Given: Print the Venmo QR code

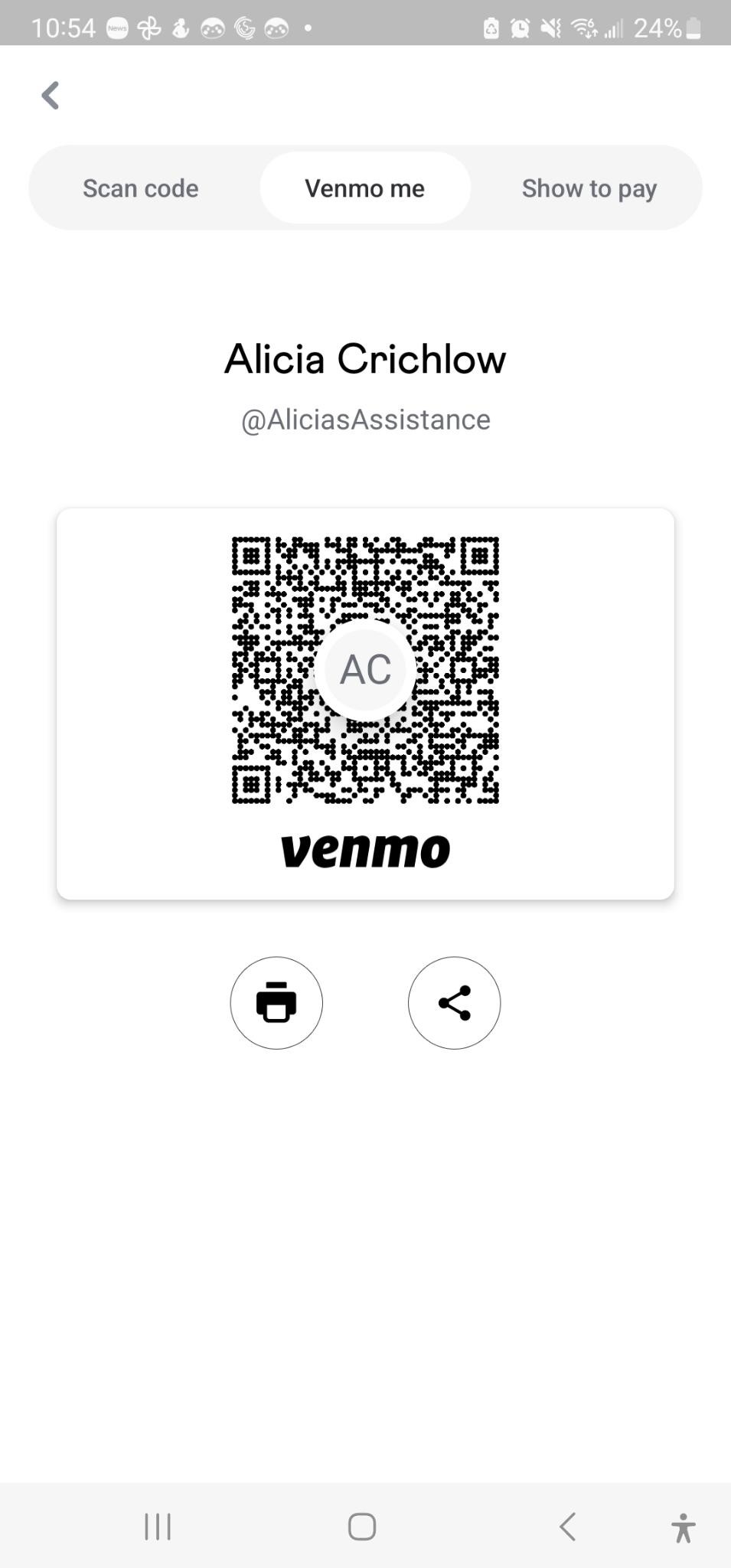Looking at the screenshot, I should (x=276, y=1003).
